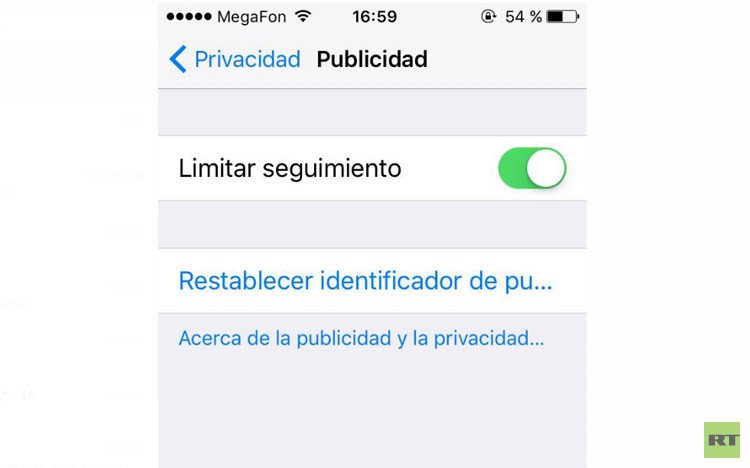Tap Restablecer identificador de publicidad

click(x=365, y=281)
